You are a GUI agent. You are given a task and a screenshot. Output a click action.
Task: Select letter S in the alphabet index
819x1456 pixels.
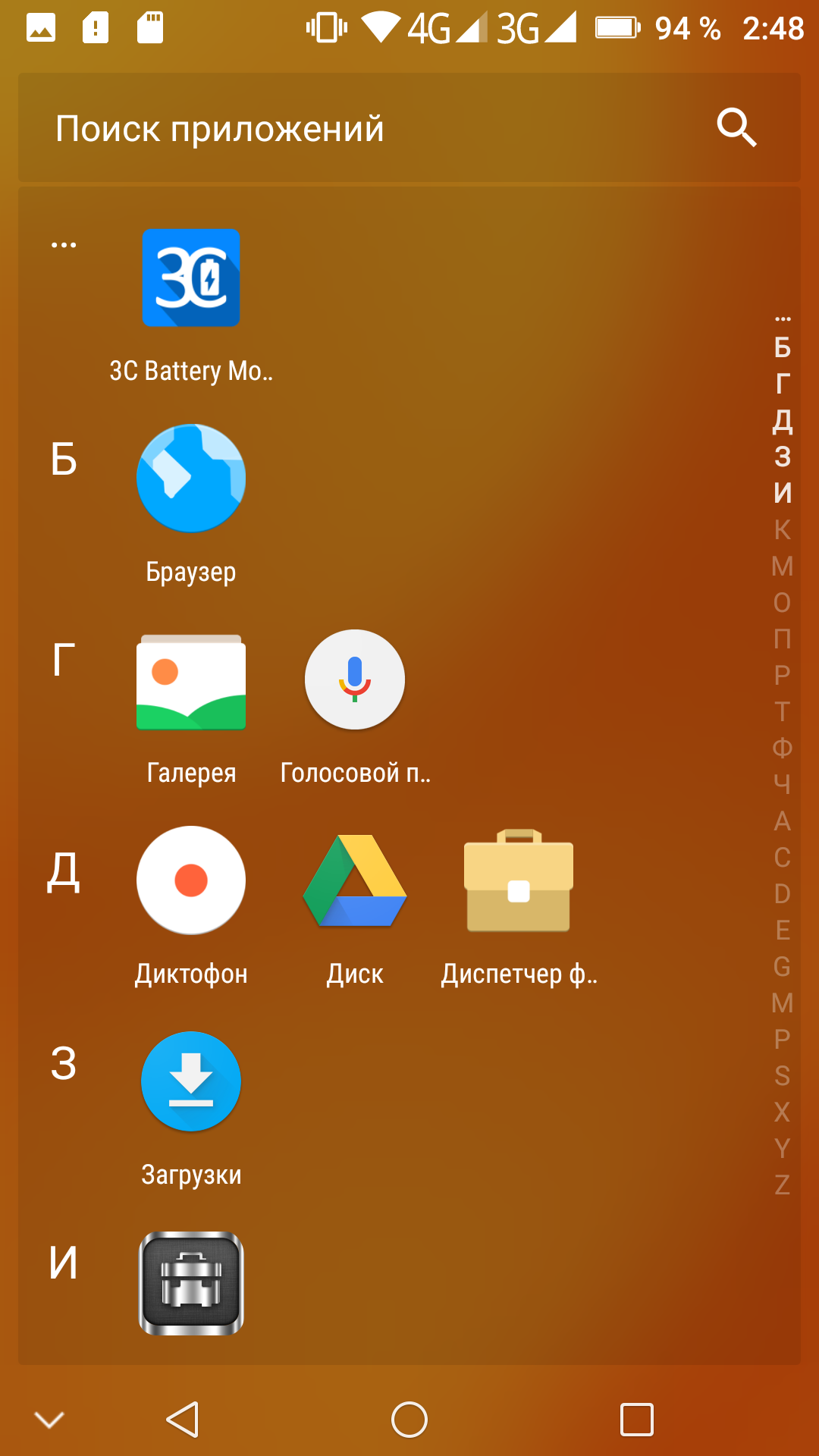(x=783, y=1075)
